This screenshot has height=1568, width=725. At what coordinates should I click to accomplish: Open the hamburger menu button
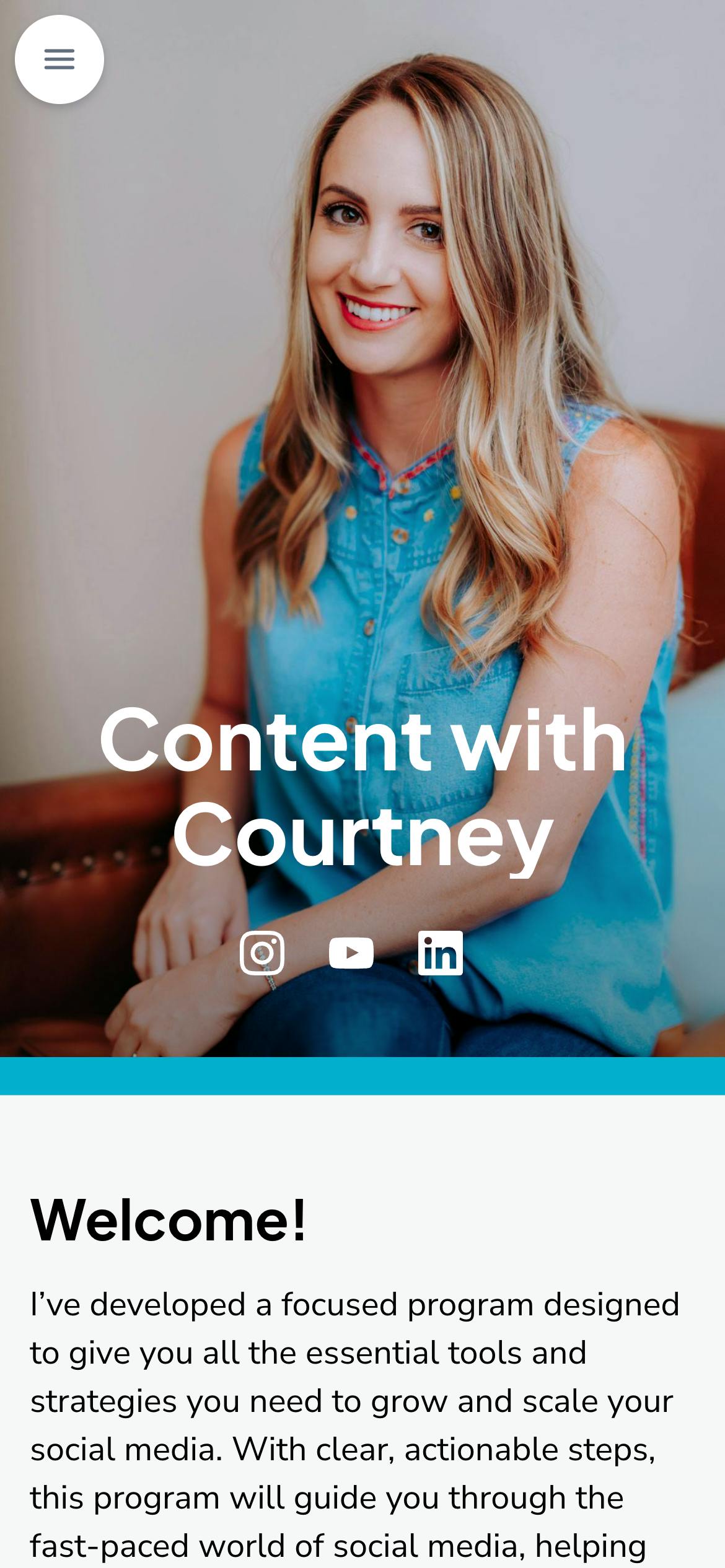(59, 59)
